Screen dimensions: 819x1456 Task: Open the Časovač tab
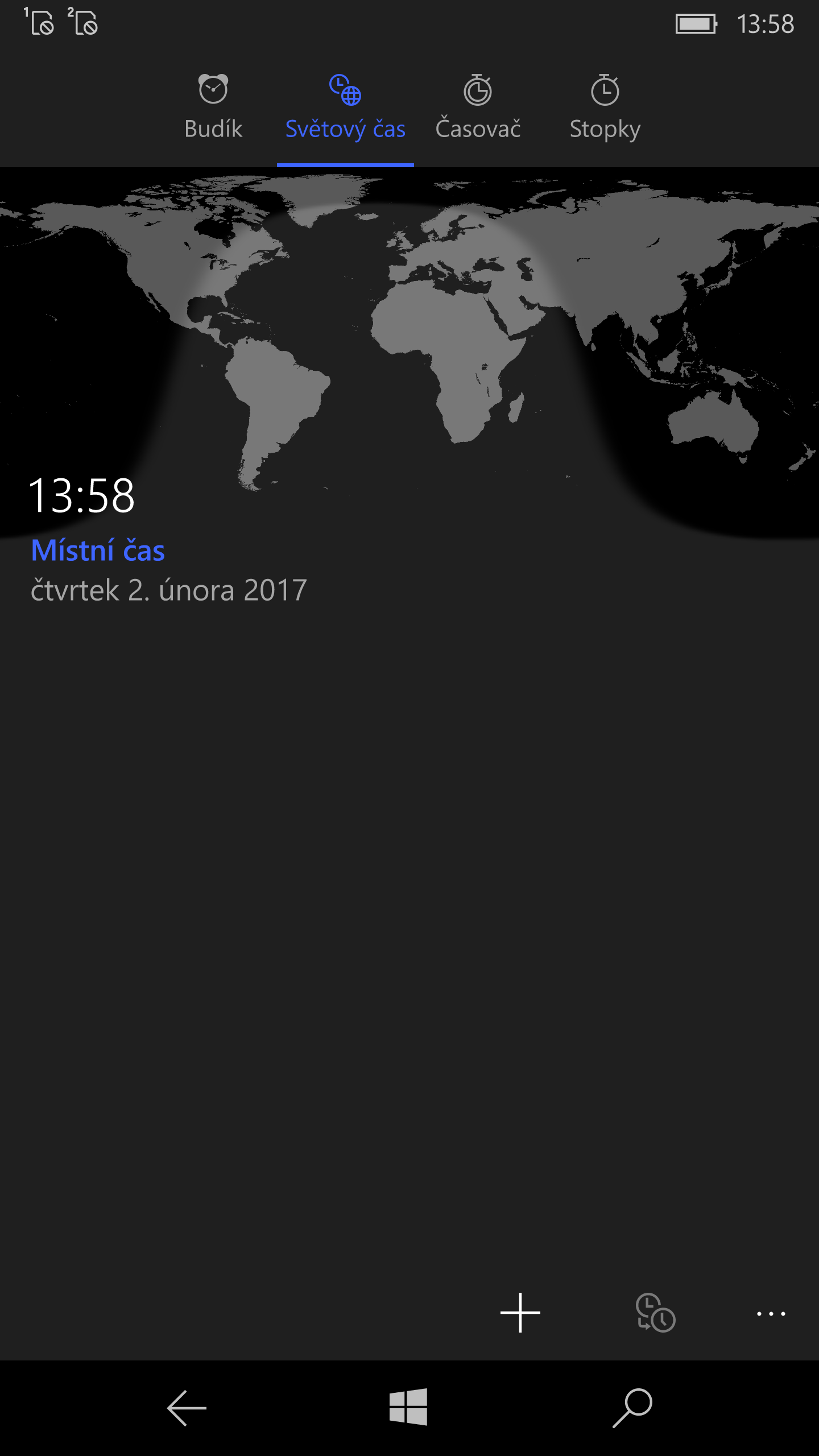point(478,108)
